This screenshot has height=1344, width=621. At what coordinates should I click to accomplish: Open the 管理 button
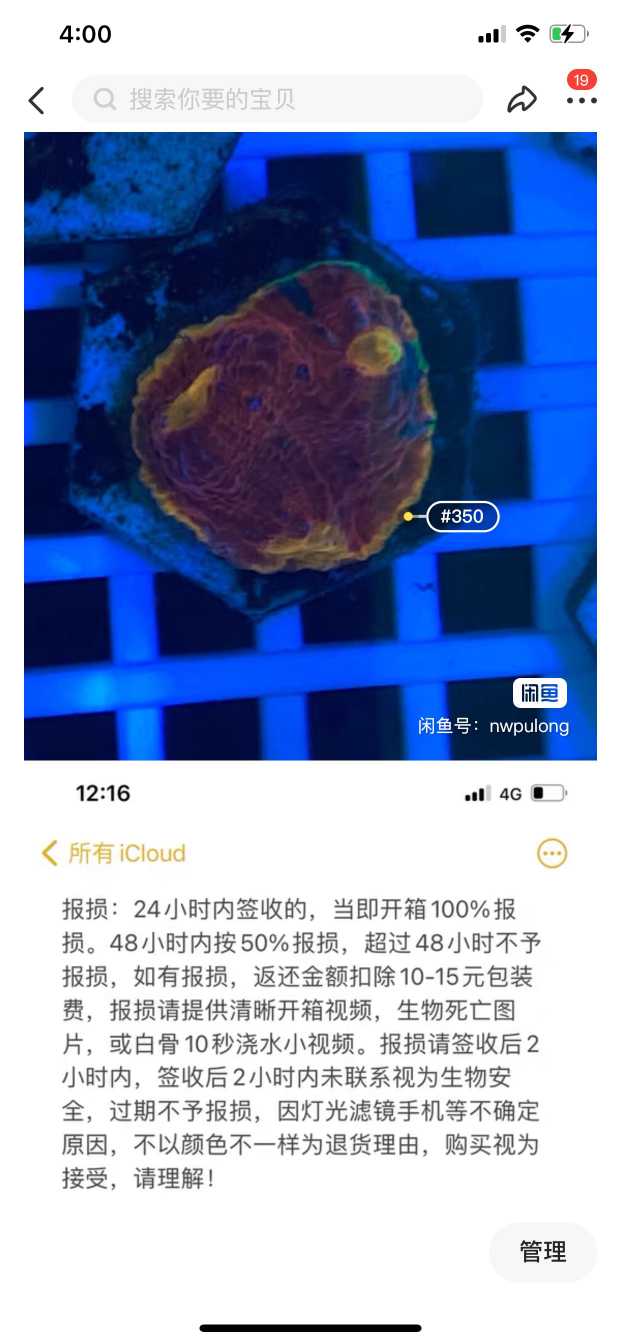point(543,1252)
